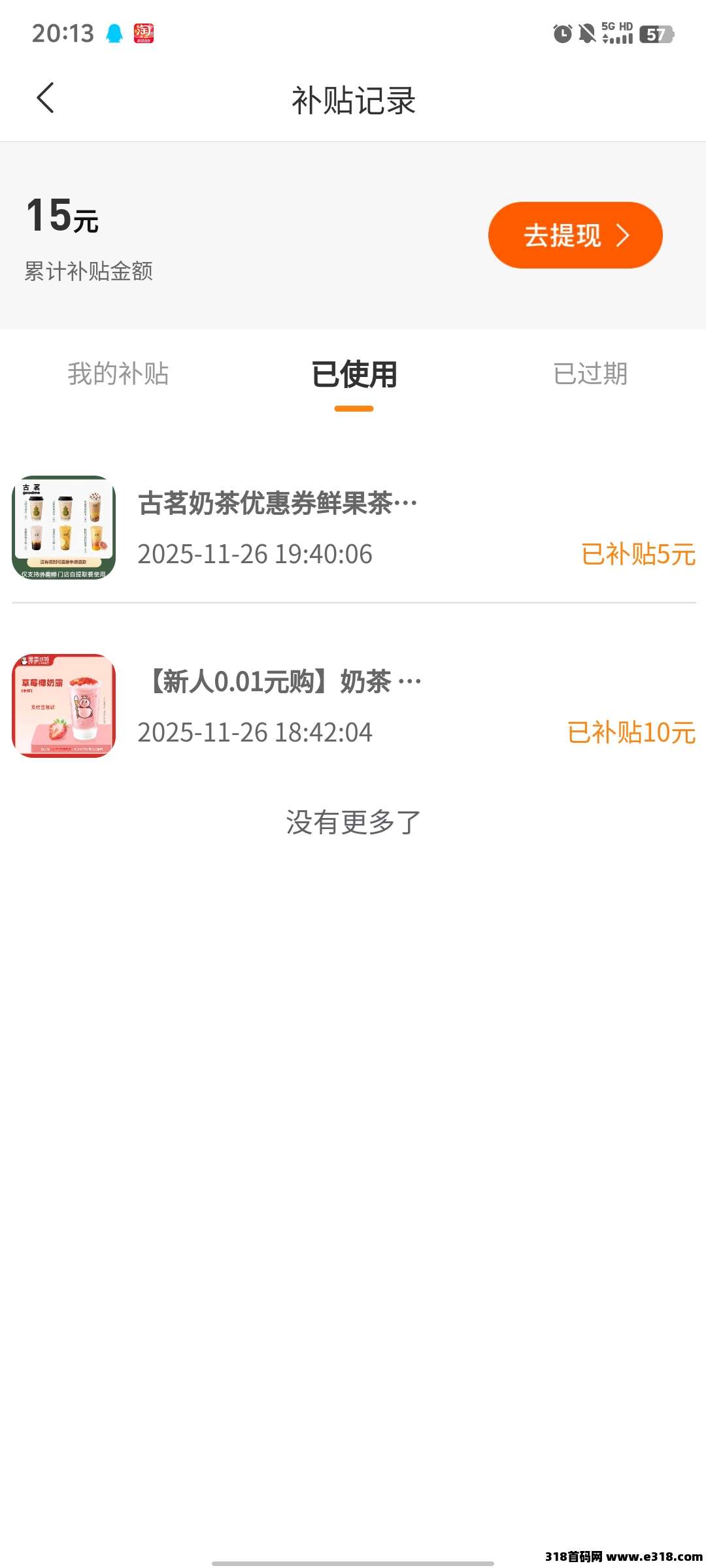
Task: Tap the 去提现 withdraw button
Action: tap(575, 235)
